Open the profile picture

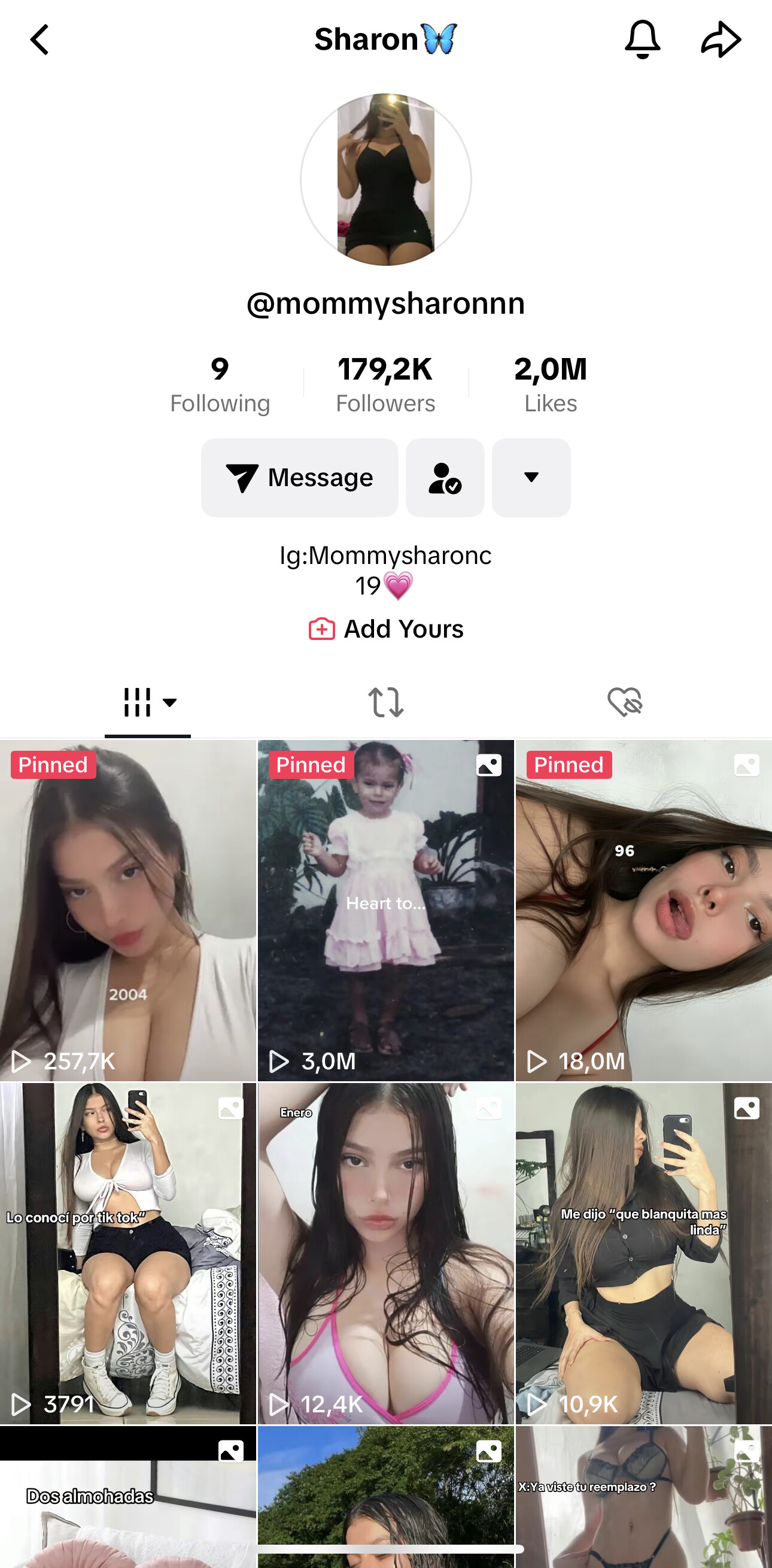coord(385,180)
